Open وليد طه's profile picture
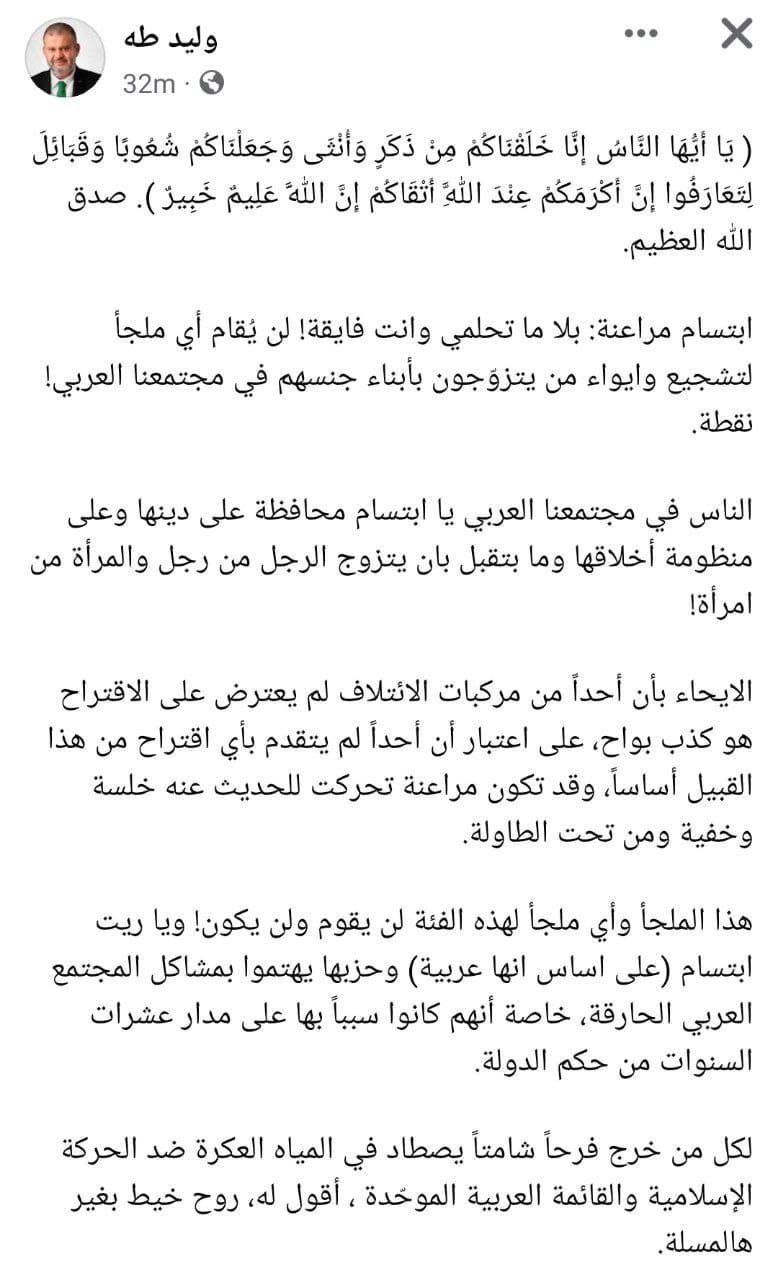The width and height of the screenshot is (778, 1280). (64, 57)
